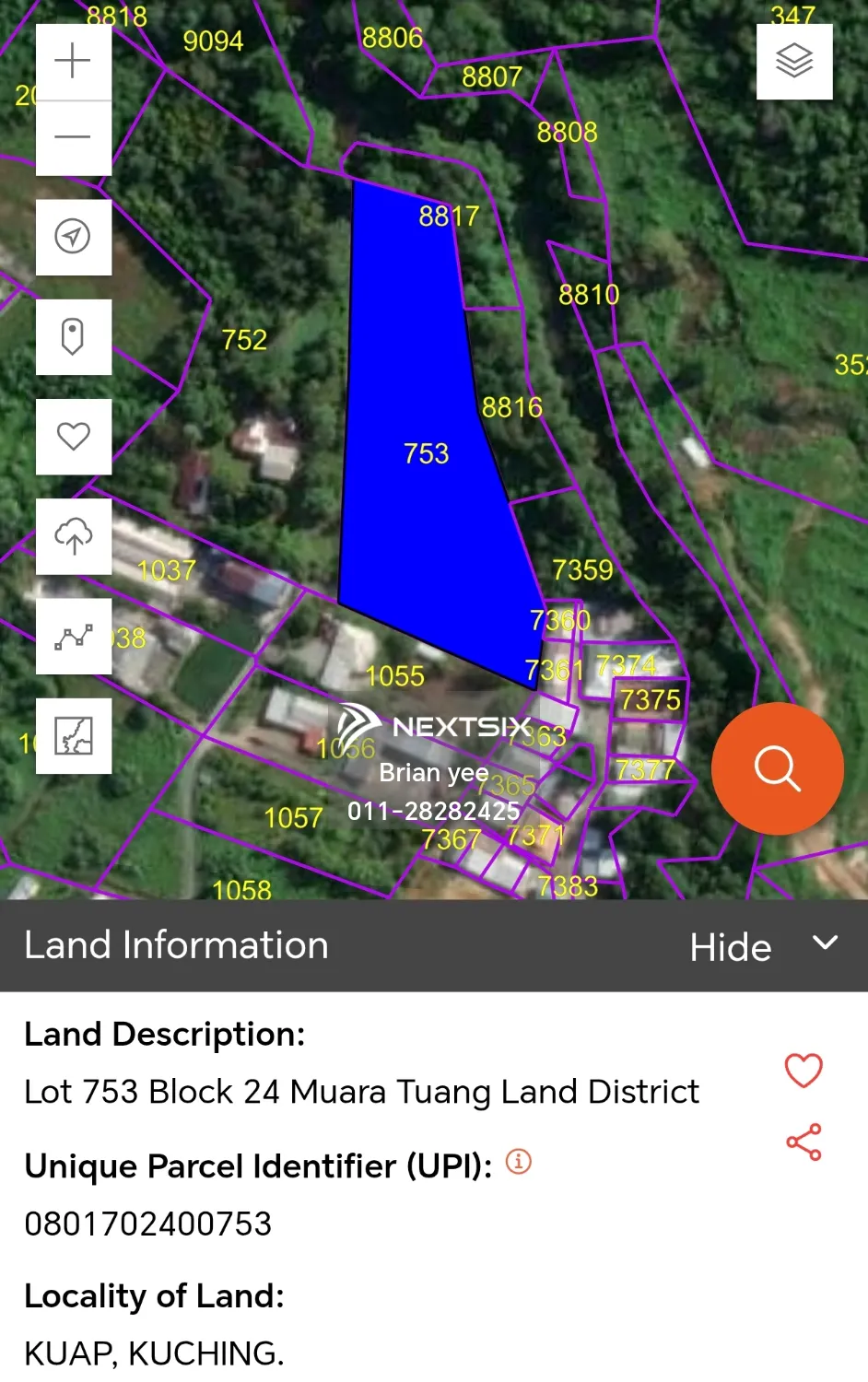The height and width of the screenshot is (1382, 868).
Task: Hide the Land Information panel
Action: [763, 946]
